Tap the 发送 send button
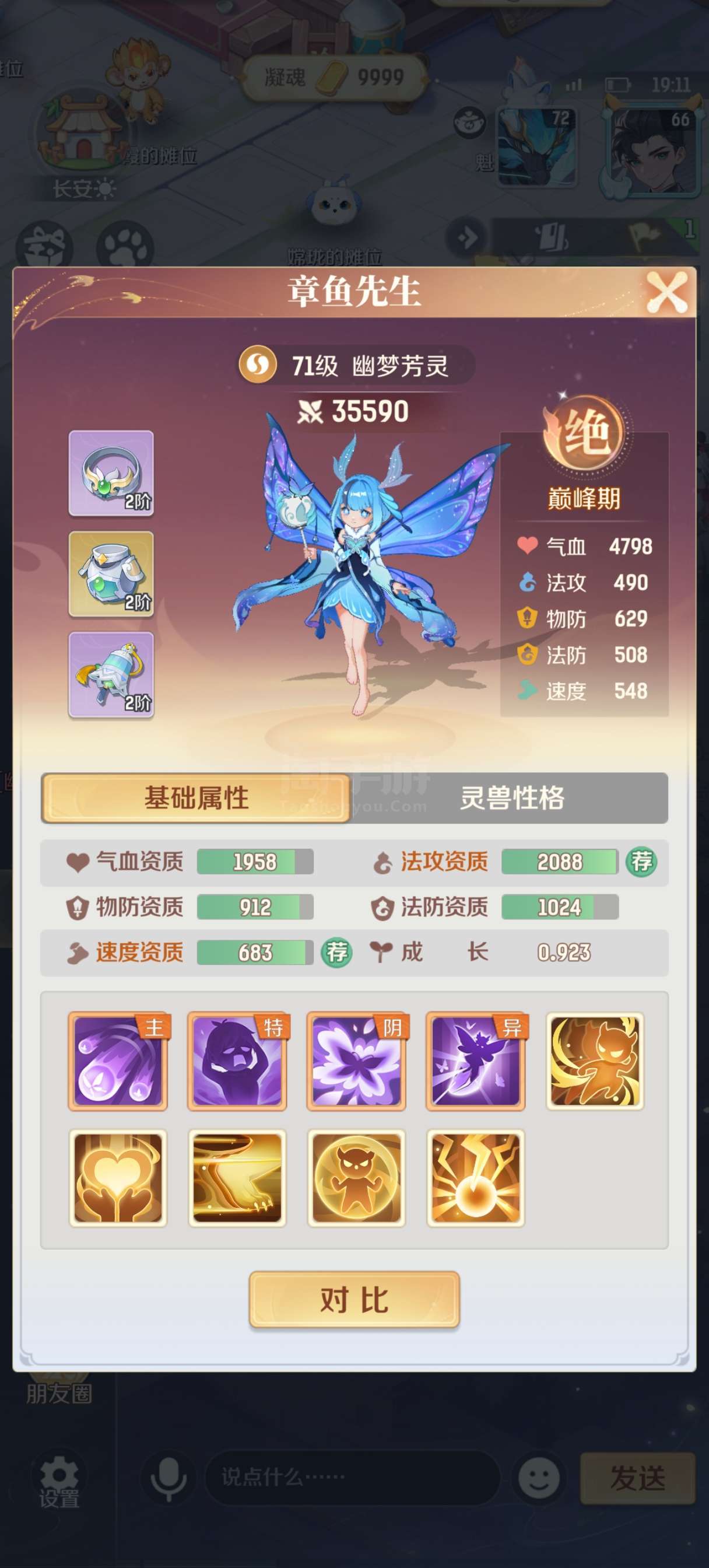709x1568 pixels. (x=638, y=1478)
